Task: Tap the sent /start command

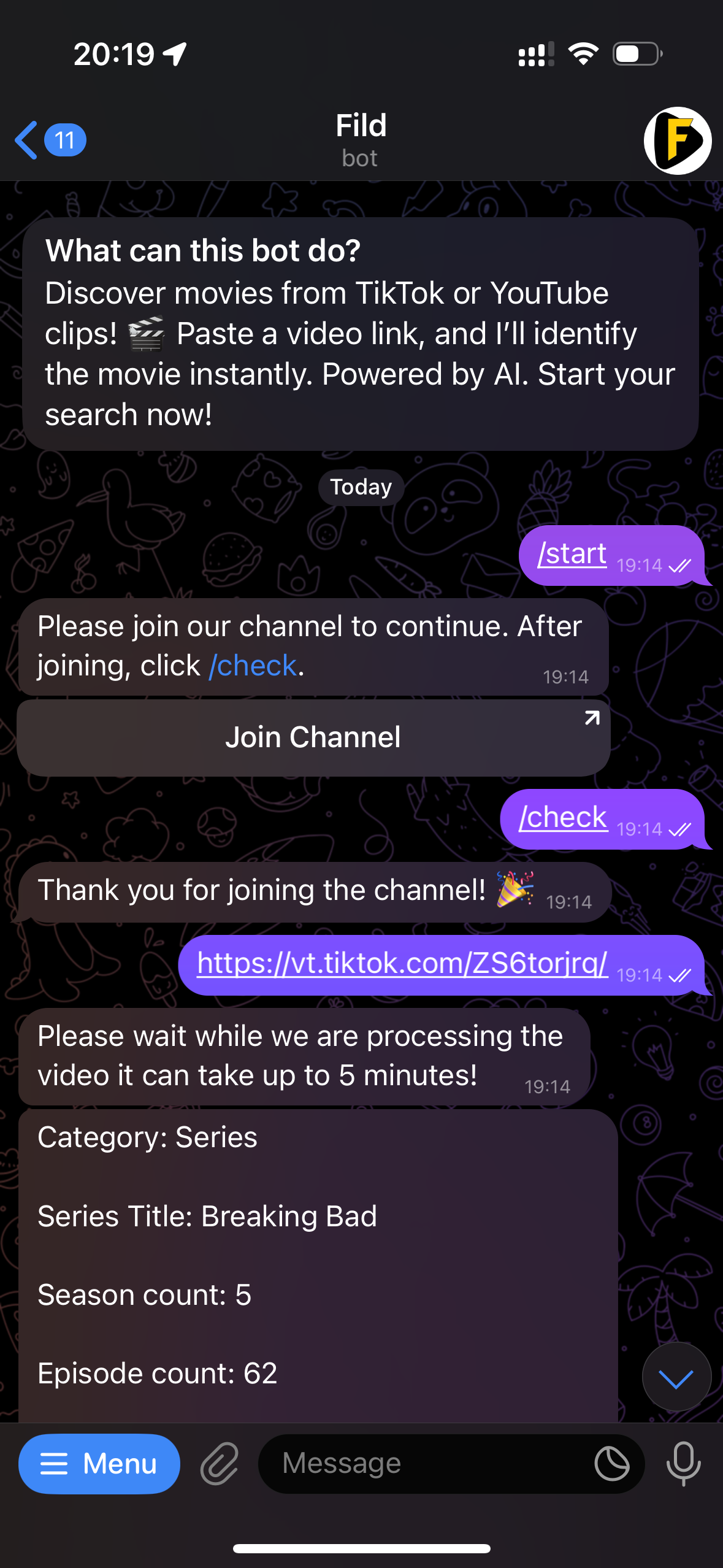Action: point(572,554)
